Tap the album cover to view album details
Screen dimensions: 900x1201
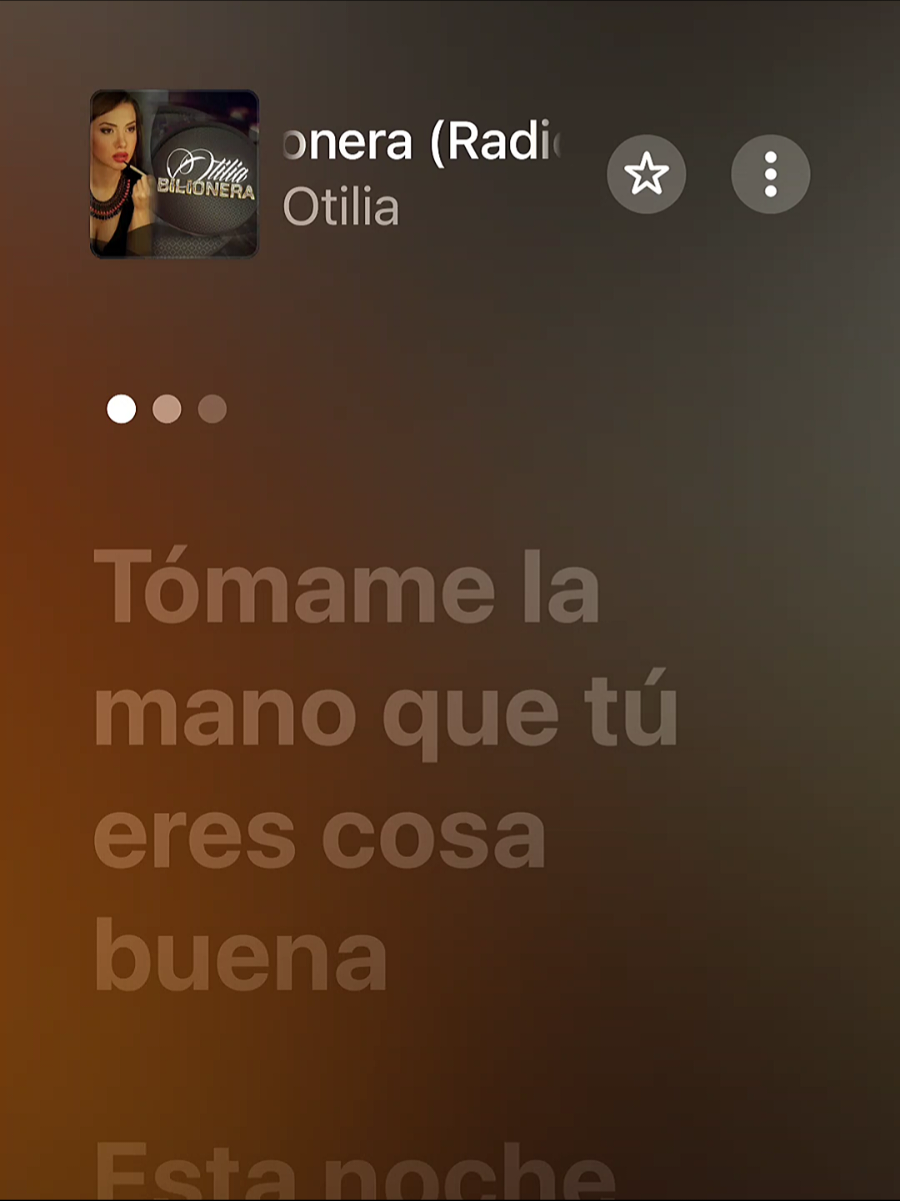[x=173, y=173]
